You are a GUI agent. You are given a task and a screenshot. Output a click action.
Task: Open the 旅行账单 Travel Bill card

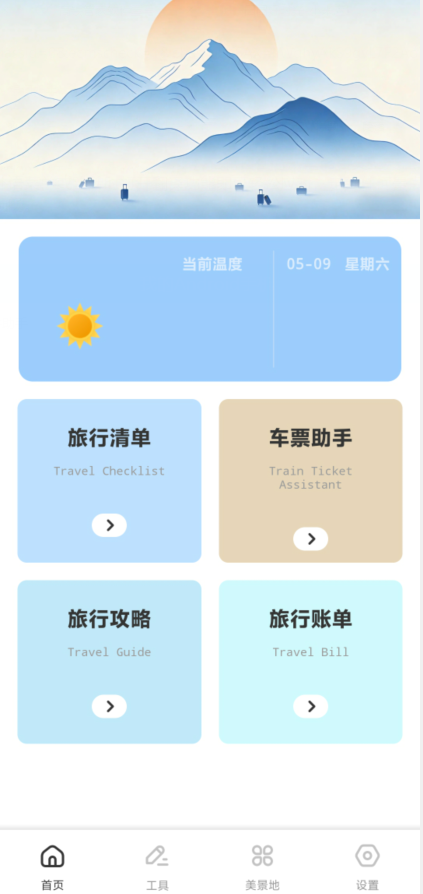pyautogui.click(x=311, y=662)
